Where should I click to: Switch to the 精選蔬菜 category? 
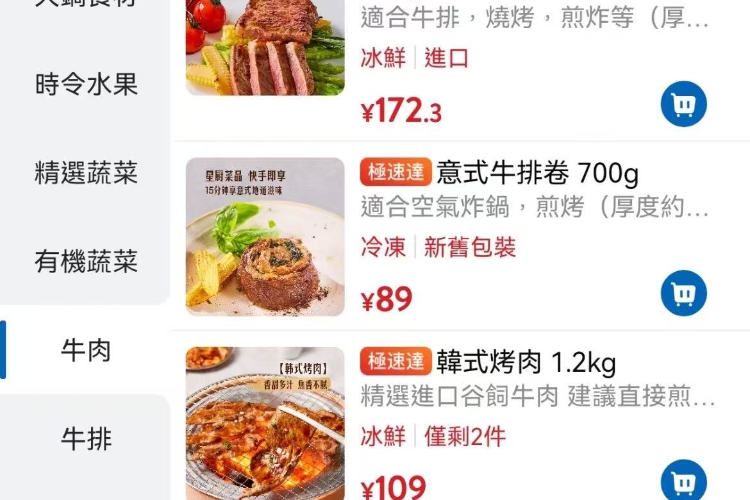(x=86, y=173)
